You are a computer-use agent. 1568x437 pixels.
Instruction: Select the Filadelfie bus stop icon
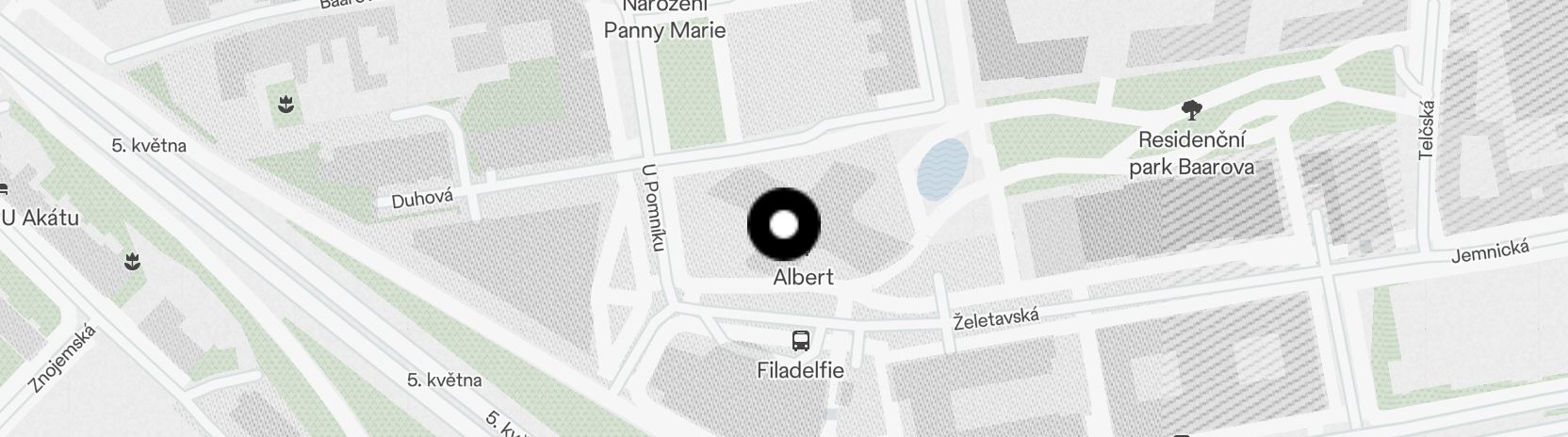[x=800, y=340]
